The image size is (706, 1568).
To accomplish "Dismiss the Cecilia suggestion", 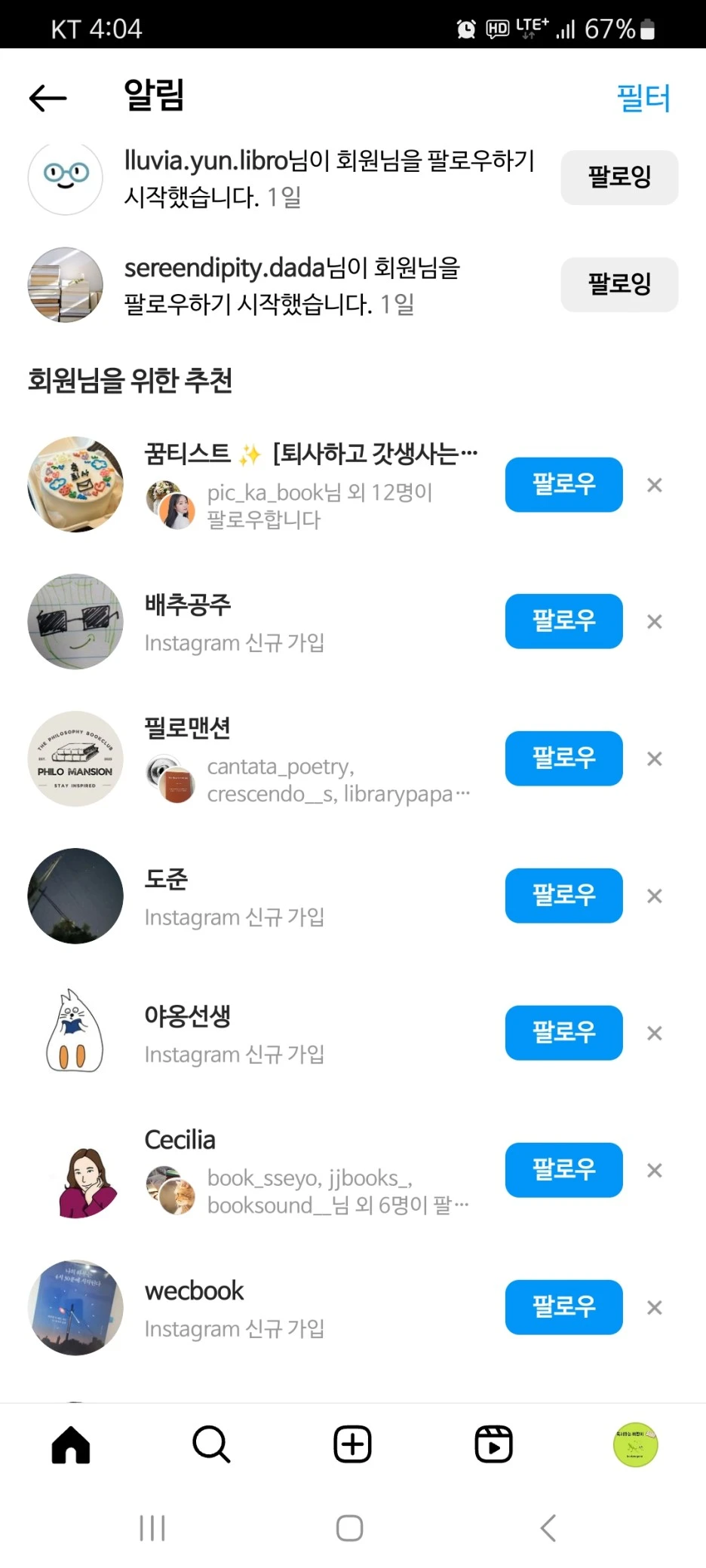I will pyautogui.click(x=654, y=1171).
